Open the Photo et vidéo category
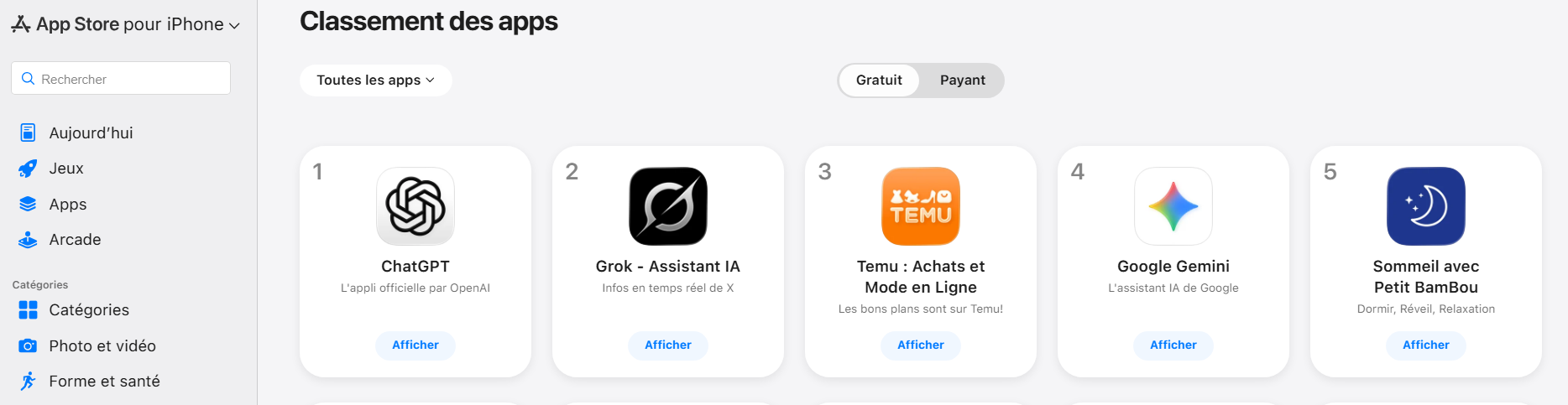Viewport: 1568px width, 405px height. (102, 345)
